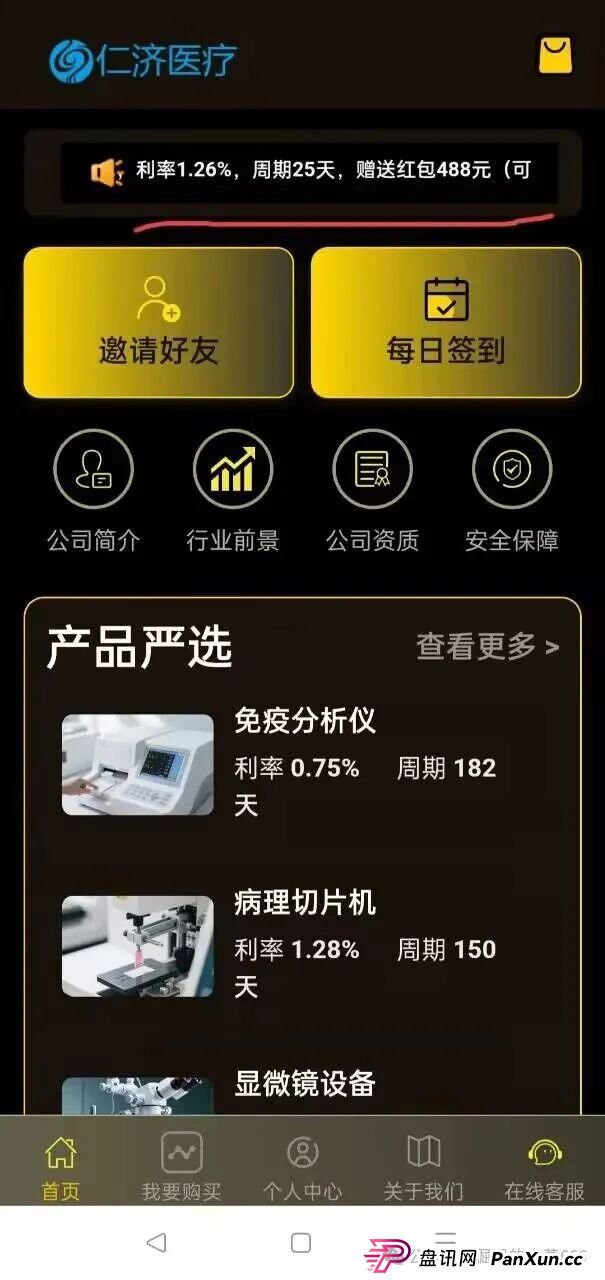605x1280 pixels.
Task: Contact 在线客服 online support
Action: point(544,1167)
